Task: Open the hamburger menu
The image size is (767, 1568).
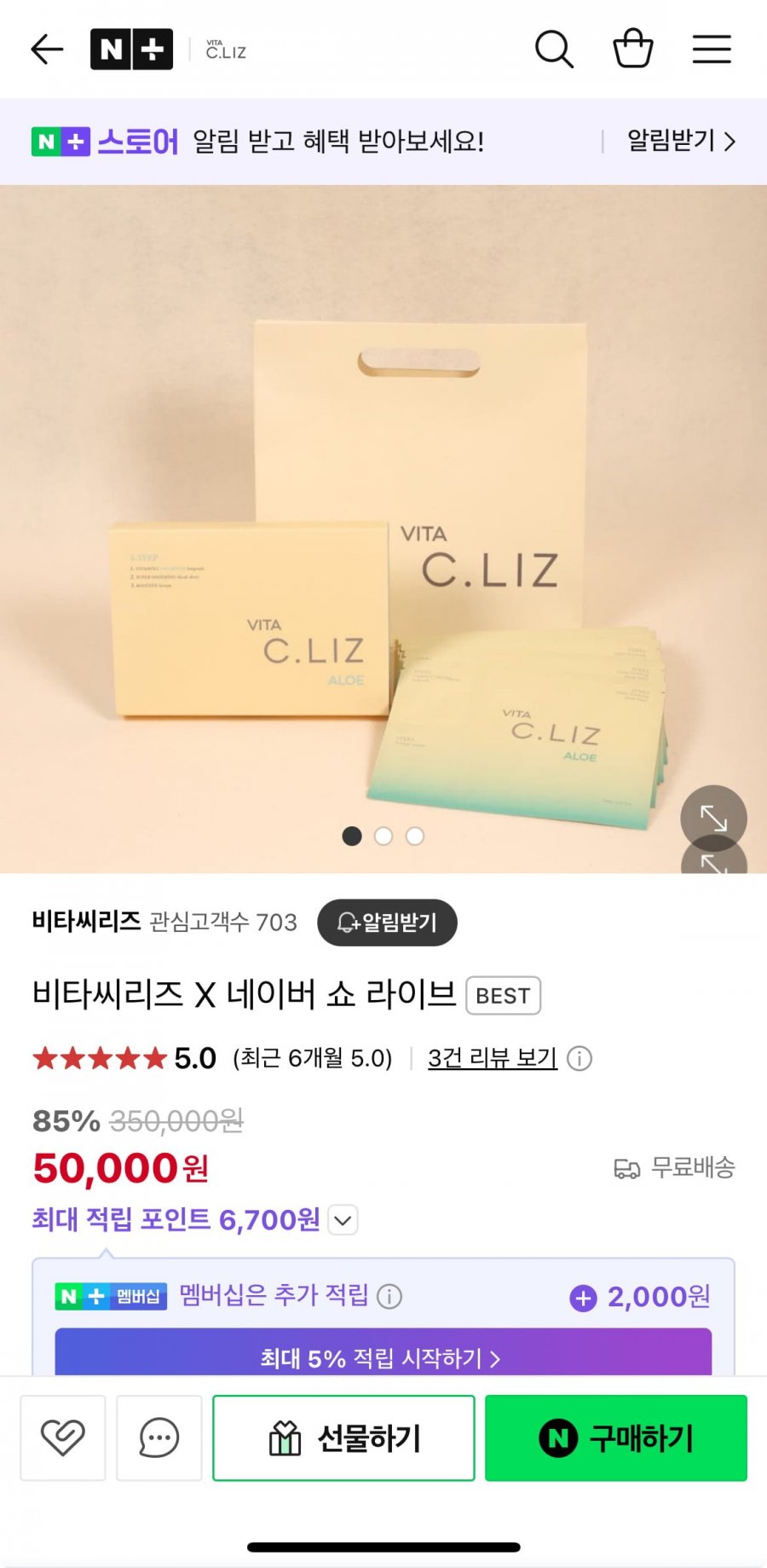Action: click(712, 49)
